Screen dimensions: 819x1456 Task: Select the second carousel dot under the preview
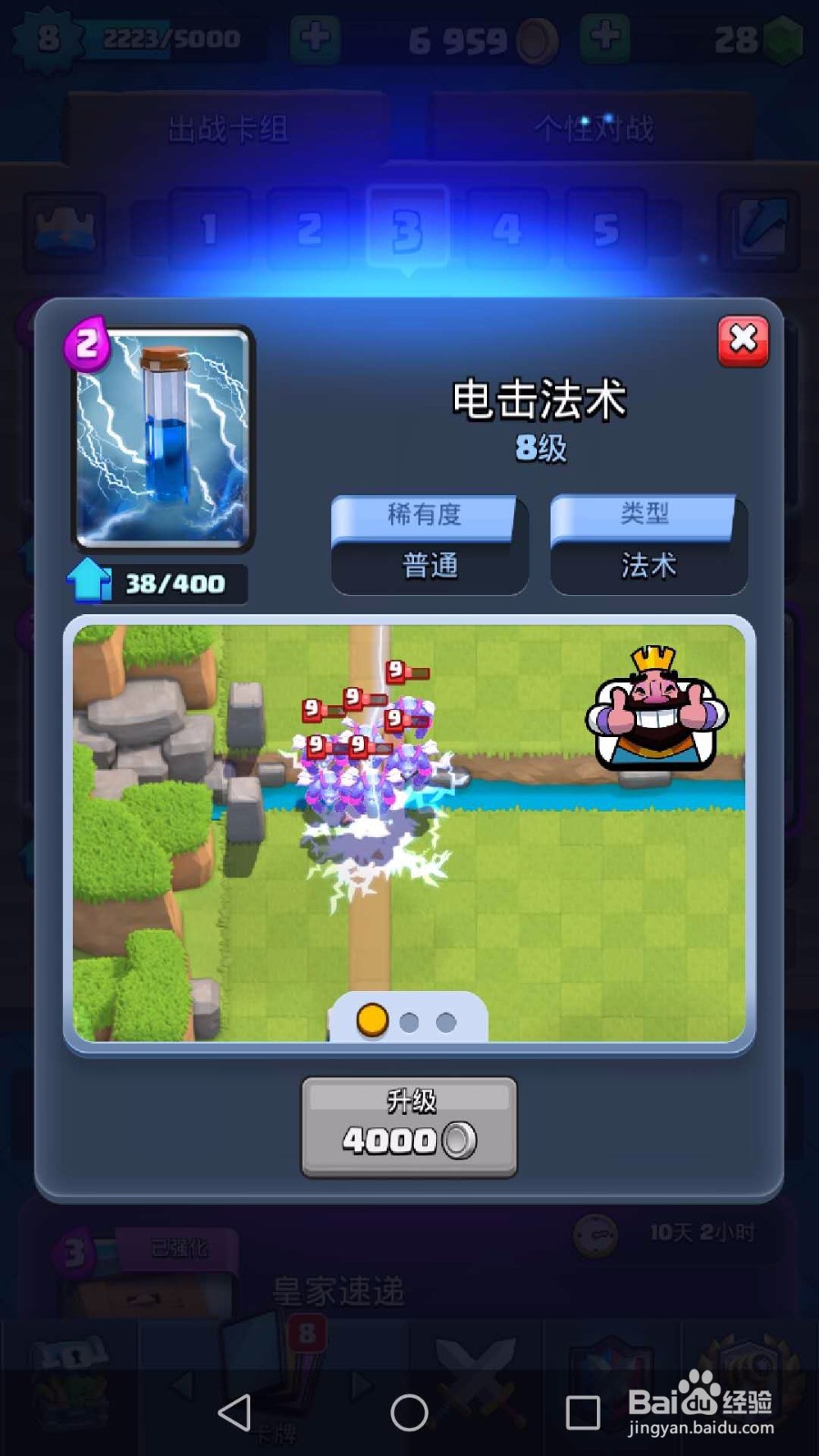409,1022
